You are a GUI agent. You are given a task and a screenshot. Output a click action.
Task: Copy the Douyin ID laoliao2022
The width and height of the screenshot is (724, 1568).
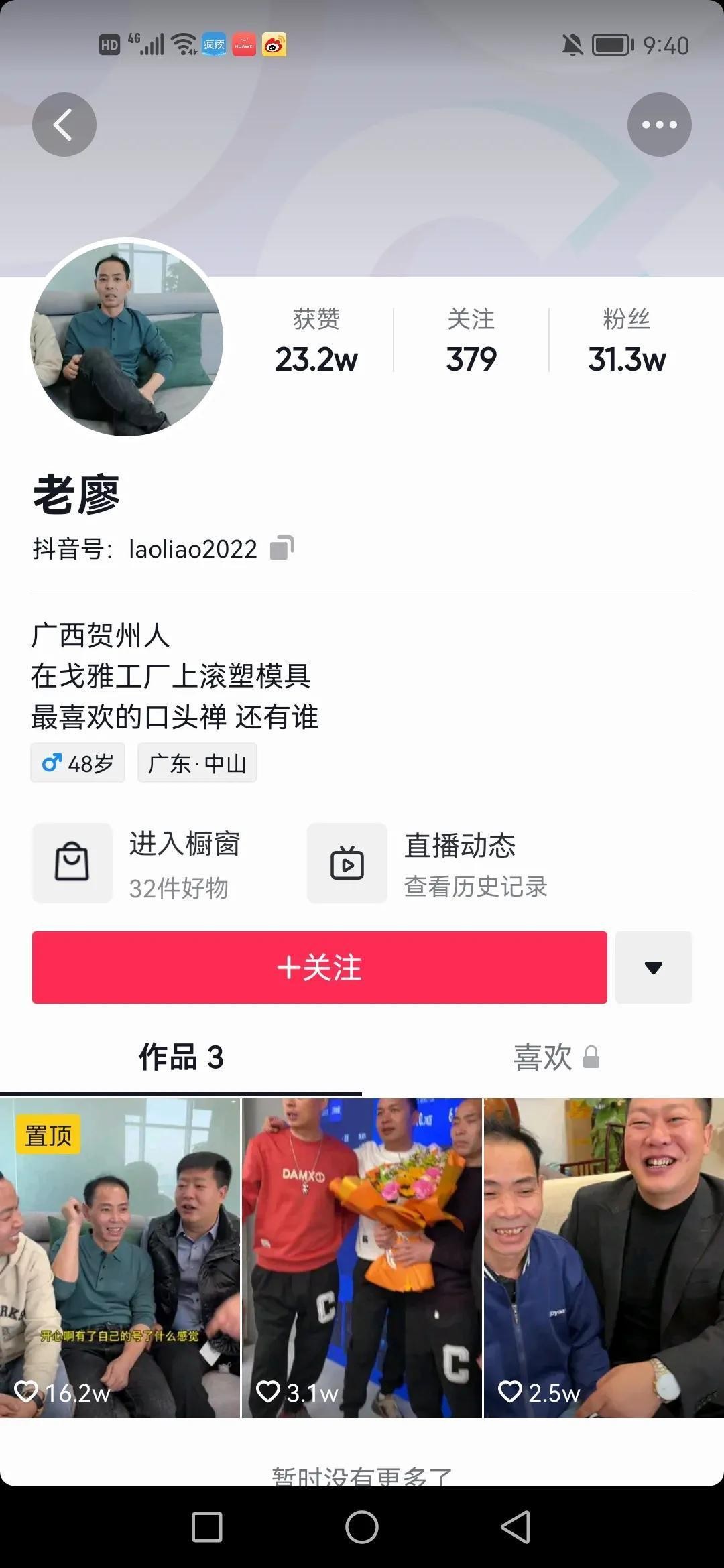(282, 548)
